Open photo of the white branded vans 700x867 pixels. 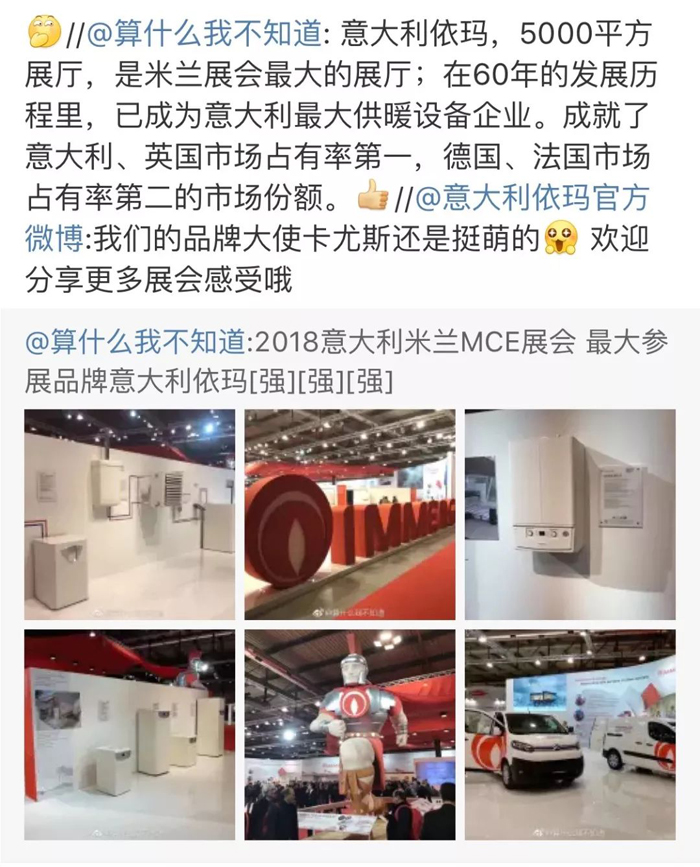click(569, 733)
